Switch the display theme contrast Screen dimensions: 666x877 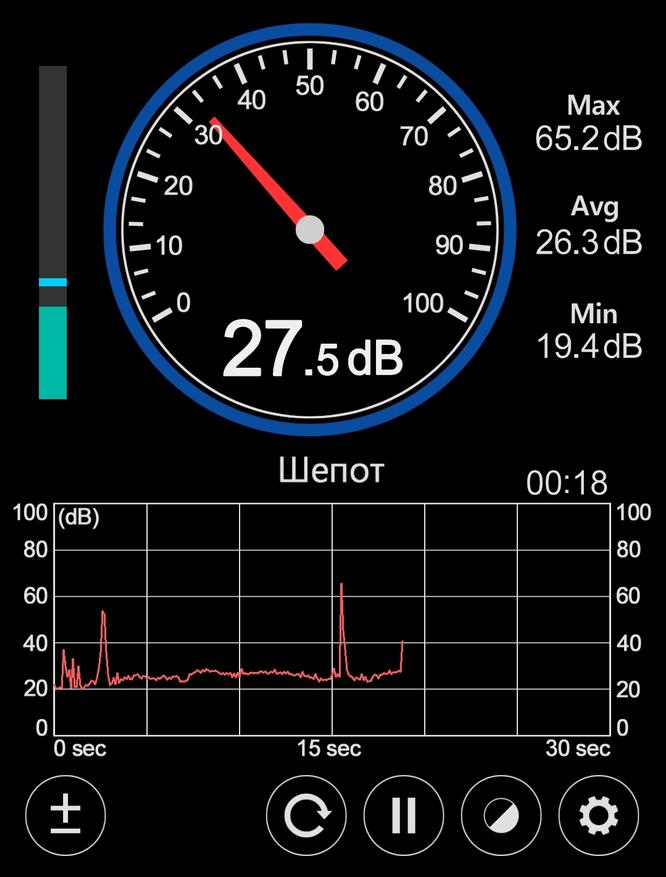[501, 816]
